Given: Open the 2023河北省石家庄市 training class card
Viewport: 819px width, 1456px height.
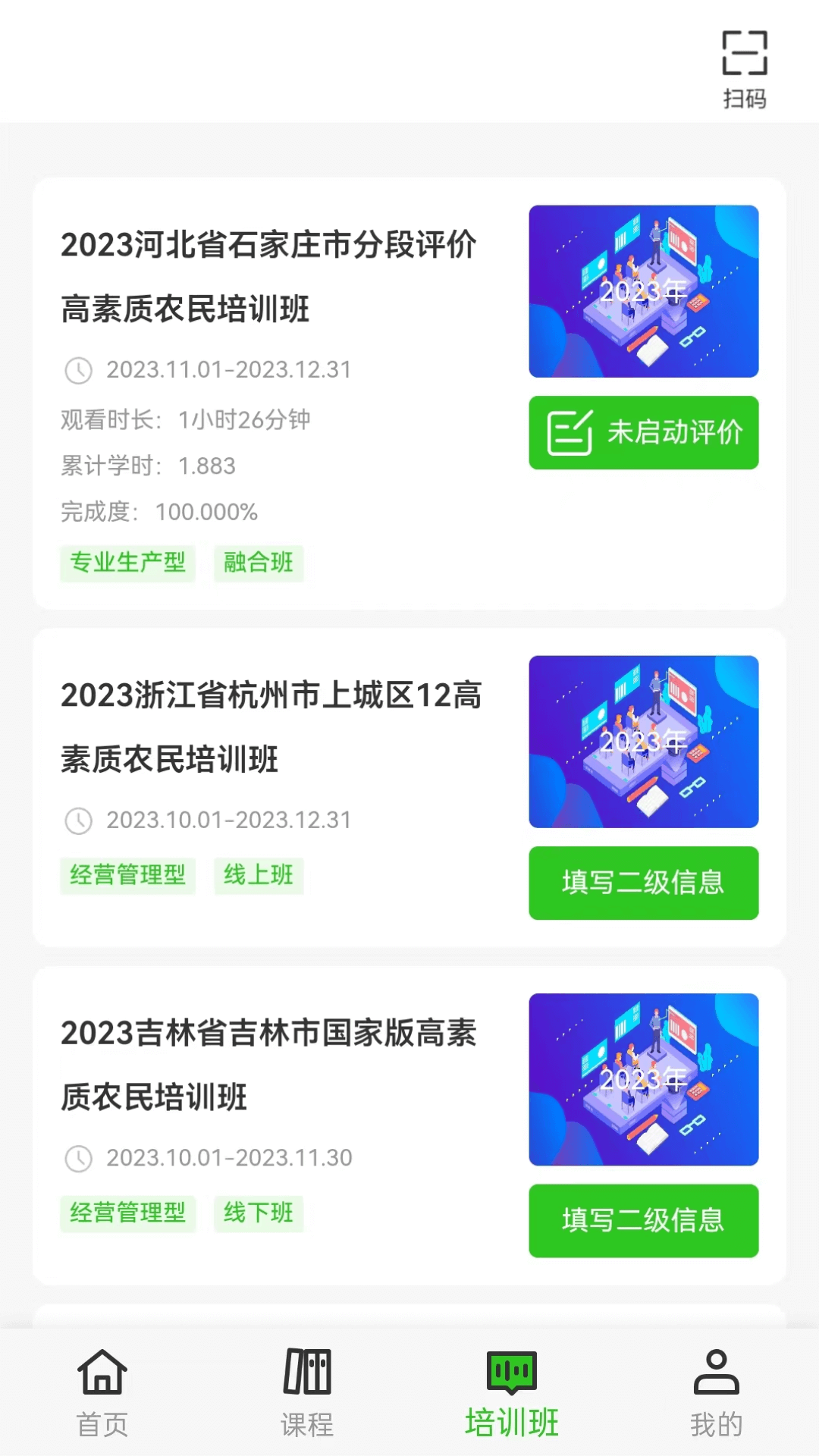Looking at the screenshot, I should click(x=269, y=277).
